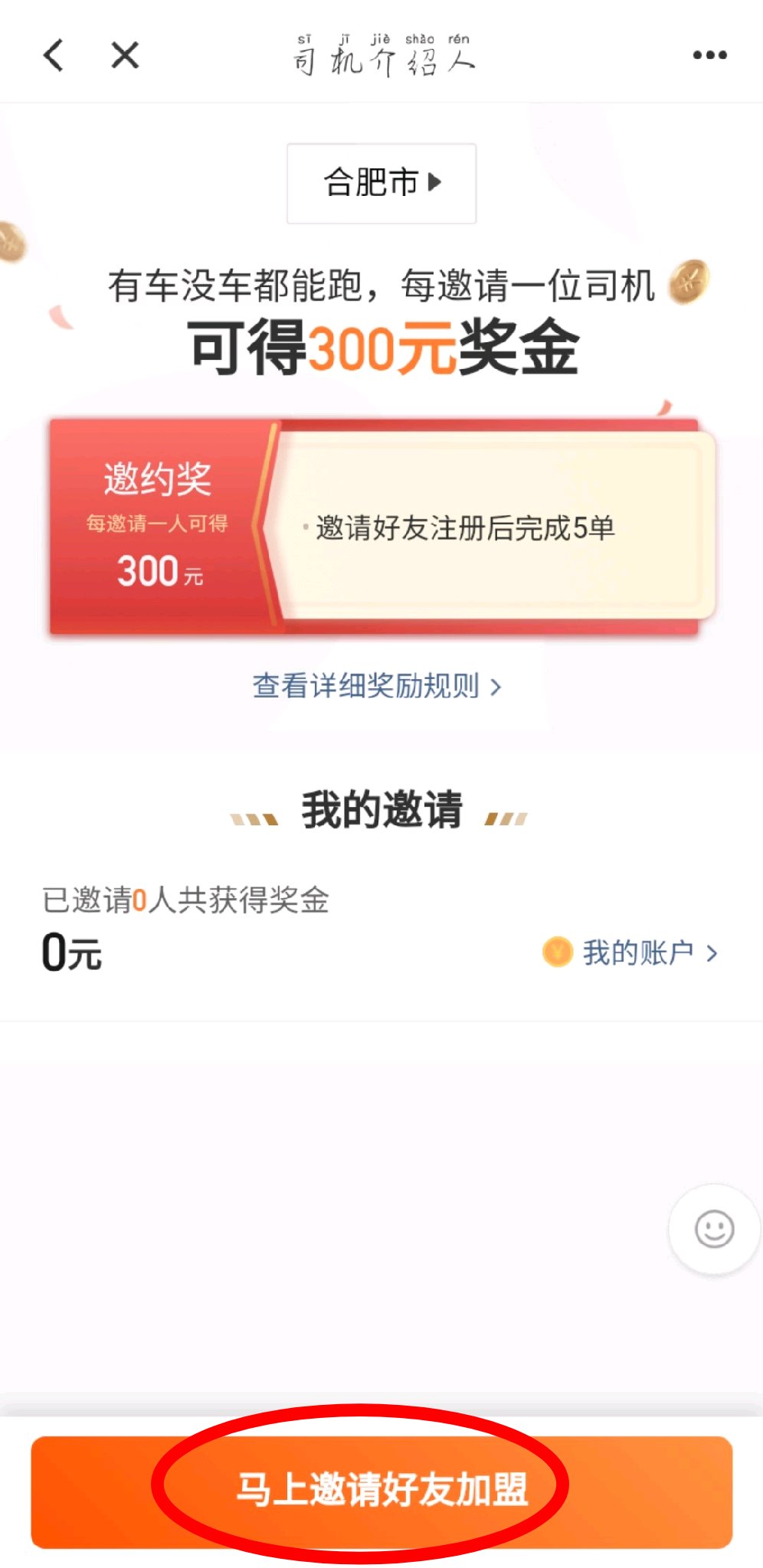The height and width of the screenshot is (1568, 763).
Task: Go back using the top-left arrow
Action: (54, 55)
